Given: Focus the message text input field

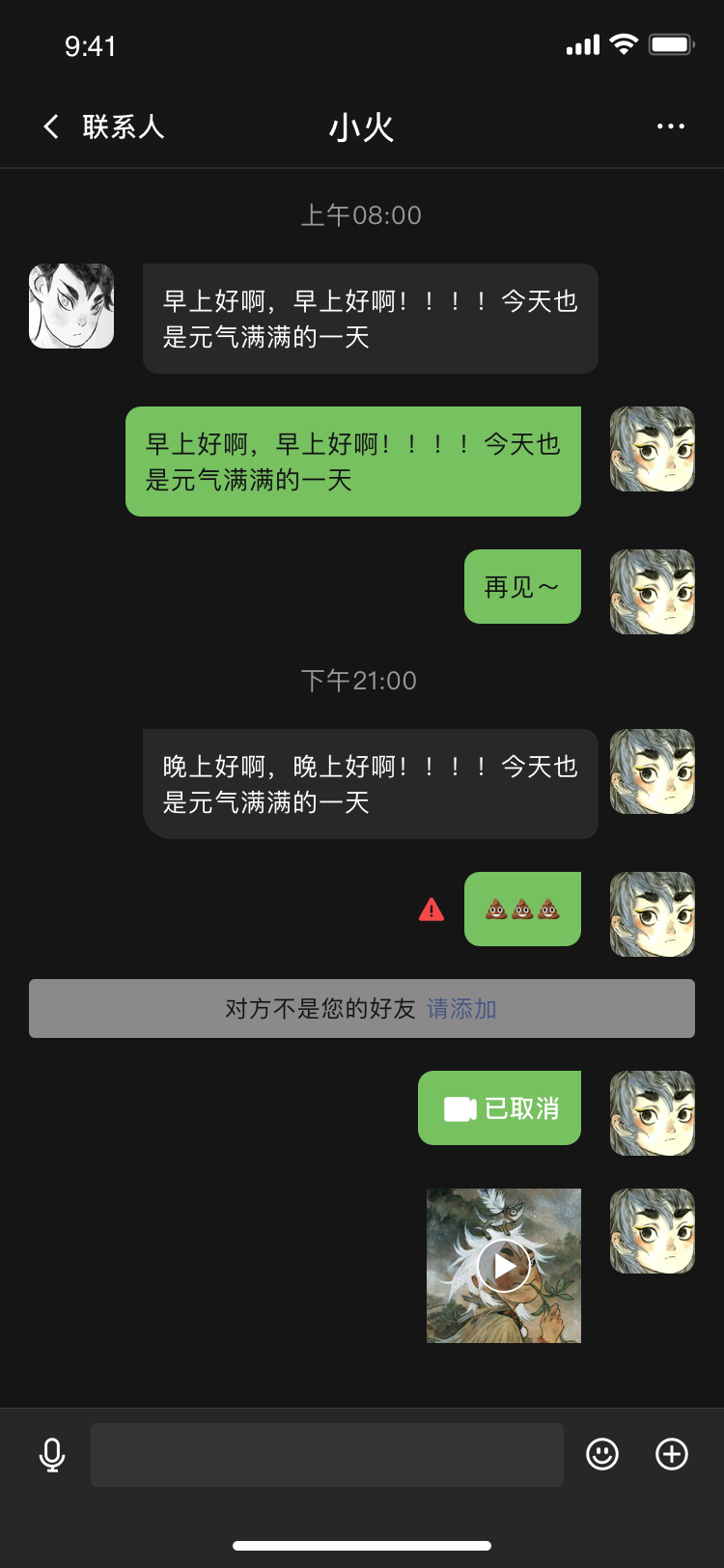Looking at the screenshot, I should click(x=326, y=1454).
